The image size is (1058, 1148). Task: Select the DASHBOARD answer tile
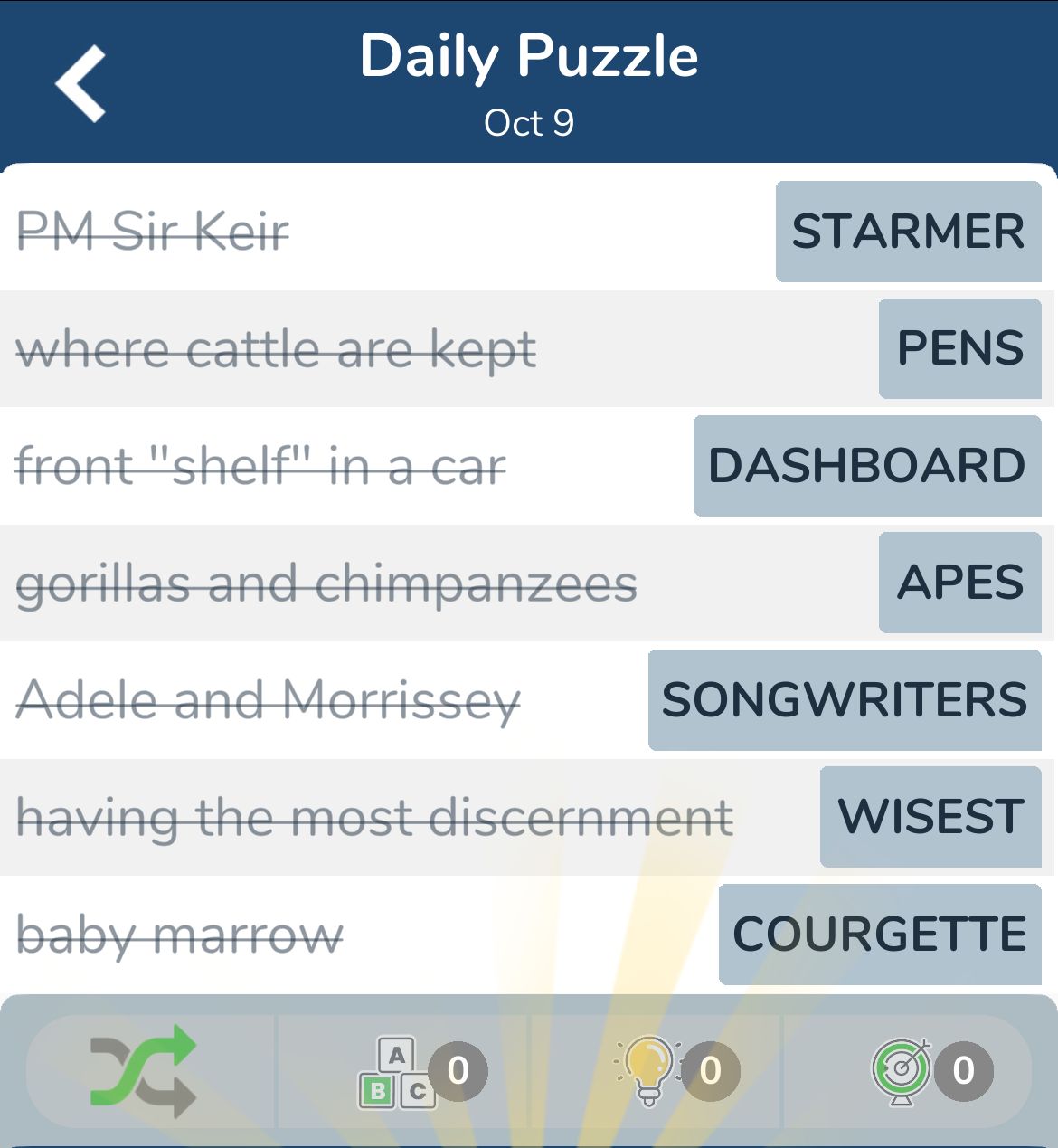[866, 466]
